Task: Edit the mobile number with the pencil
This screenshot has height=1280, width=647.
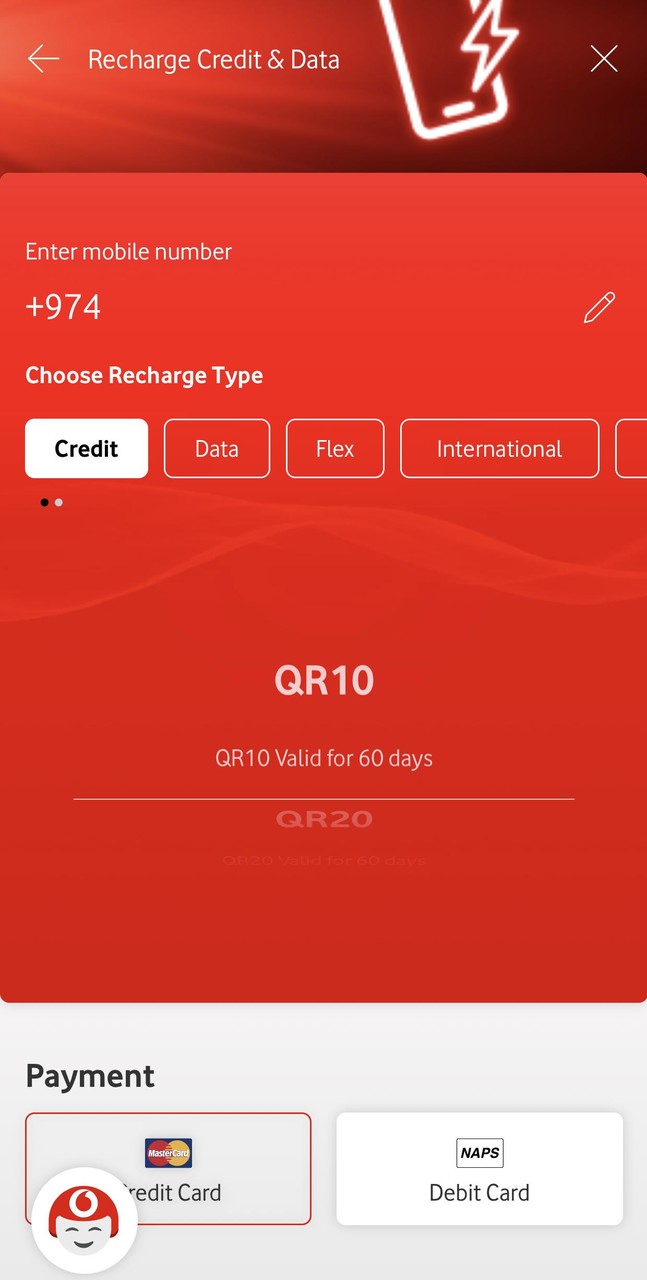Action: click(x=599, y=307)
